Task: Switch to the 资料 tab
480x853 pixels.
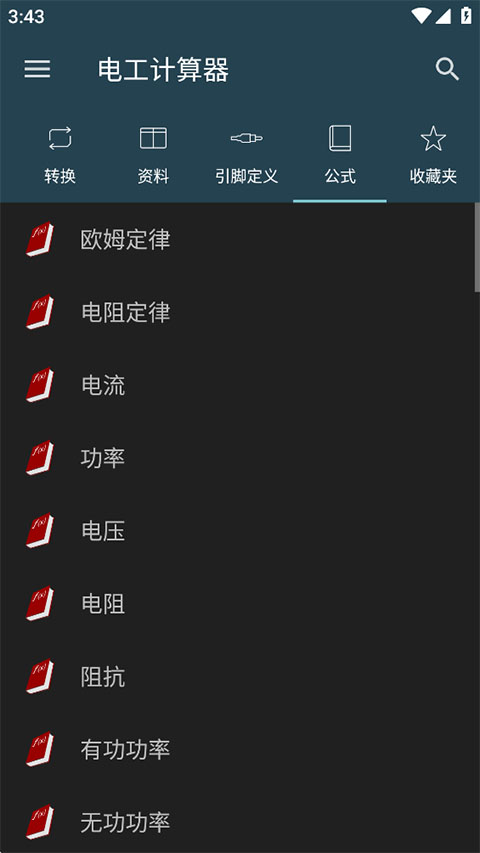Action: tap(153, 155)
